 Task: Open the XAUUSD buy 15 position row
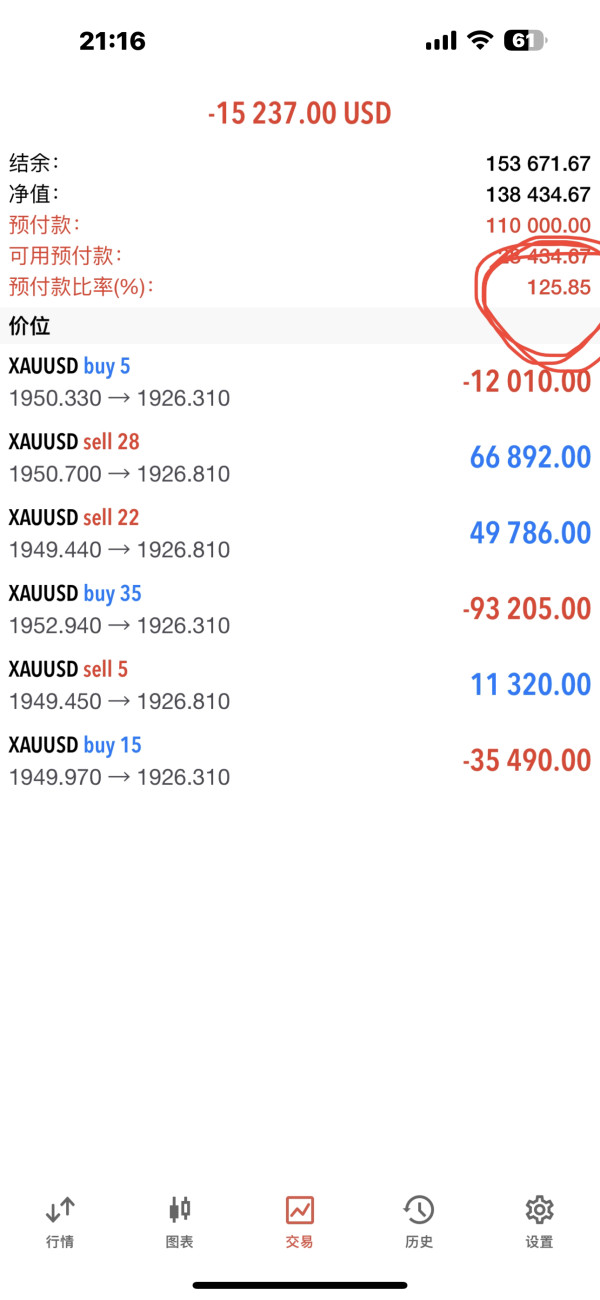pyautogui.click(x=300, y=762)
